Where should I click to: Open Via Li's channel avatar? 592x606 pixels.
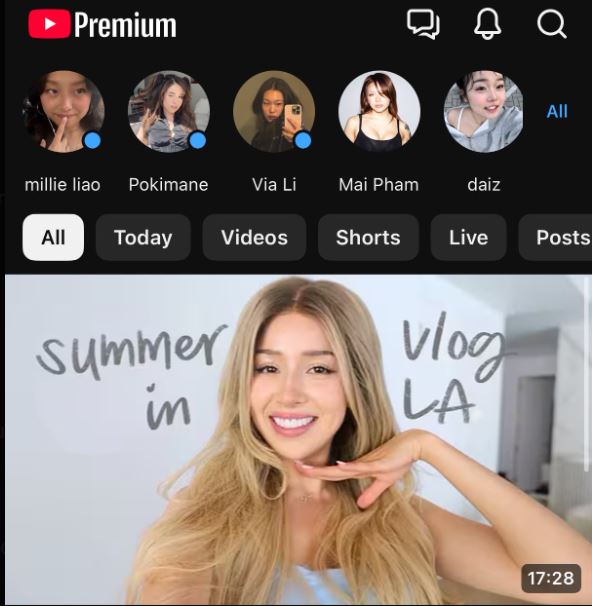(274, 111)
